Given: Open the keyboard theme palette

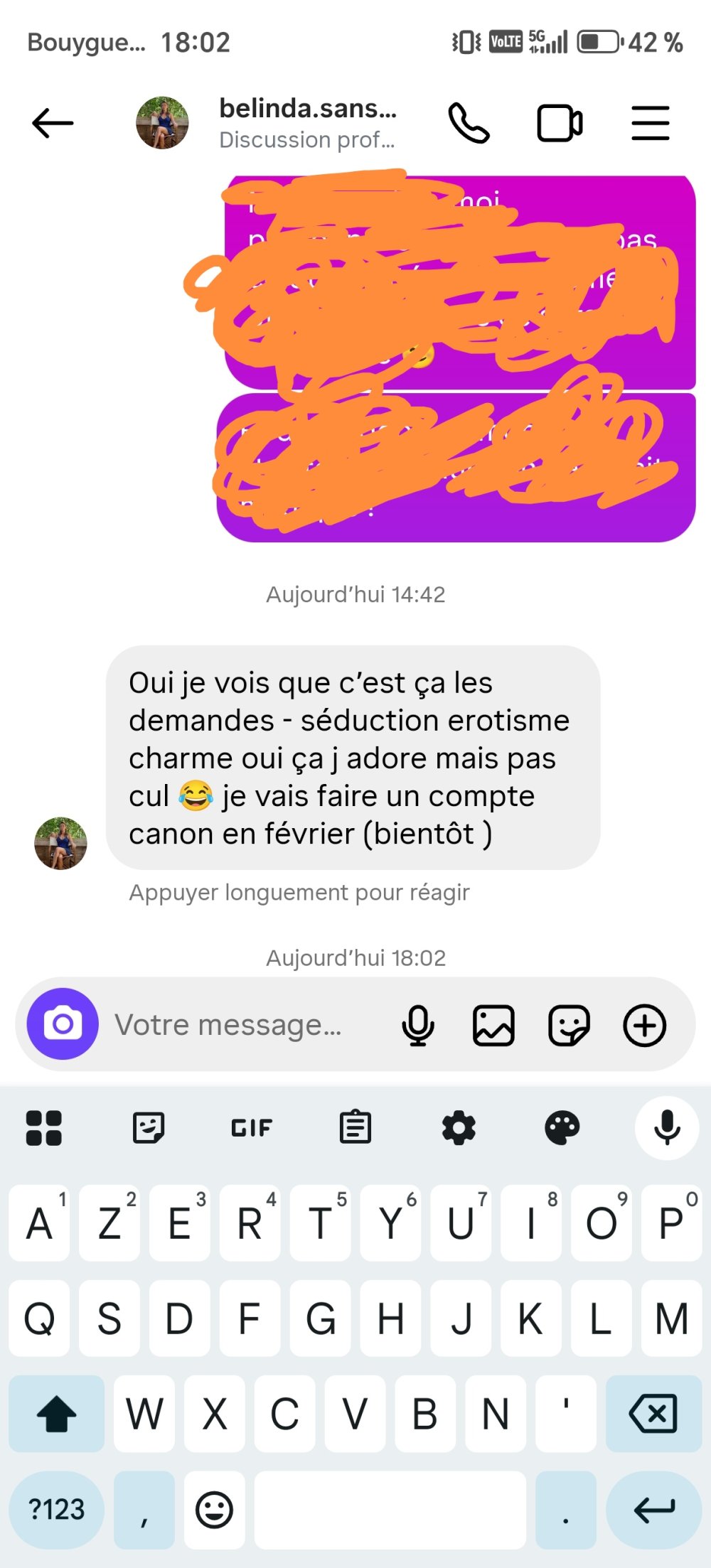Looking at the screenshot, I should (x=562, y=1128).
